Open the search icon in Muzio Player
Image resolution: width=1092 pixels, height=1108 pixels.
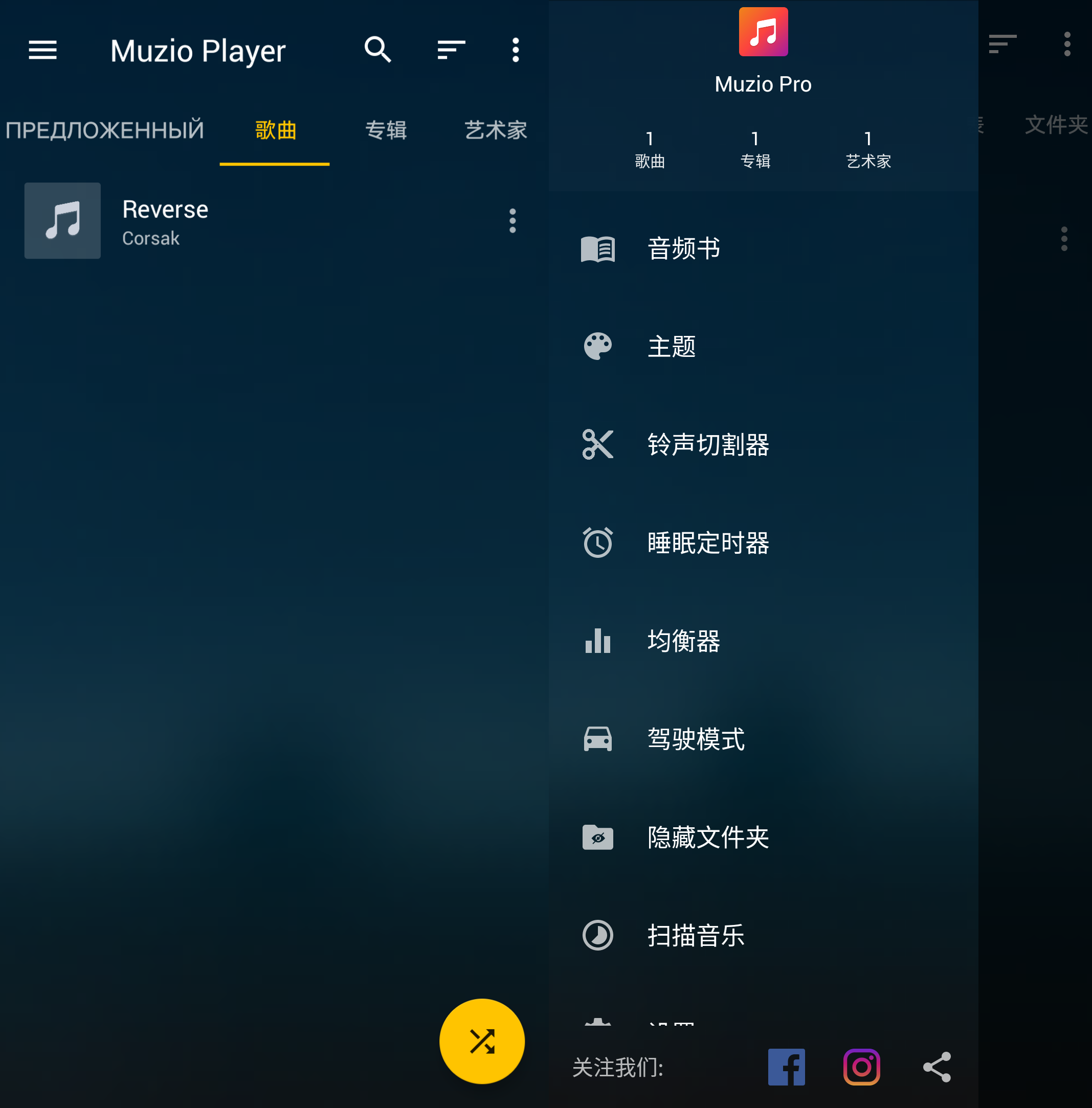(x=377, y=51)
